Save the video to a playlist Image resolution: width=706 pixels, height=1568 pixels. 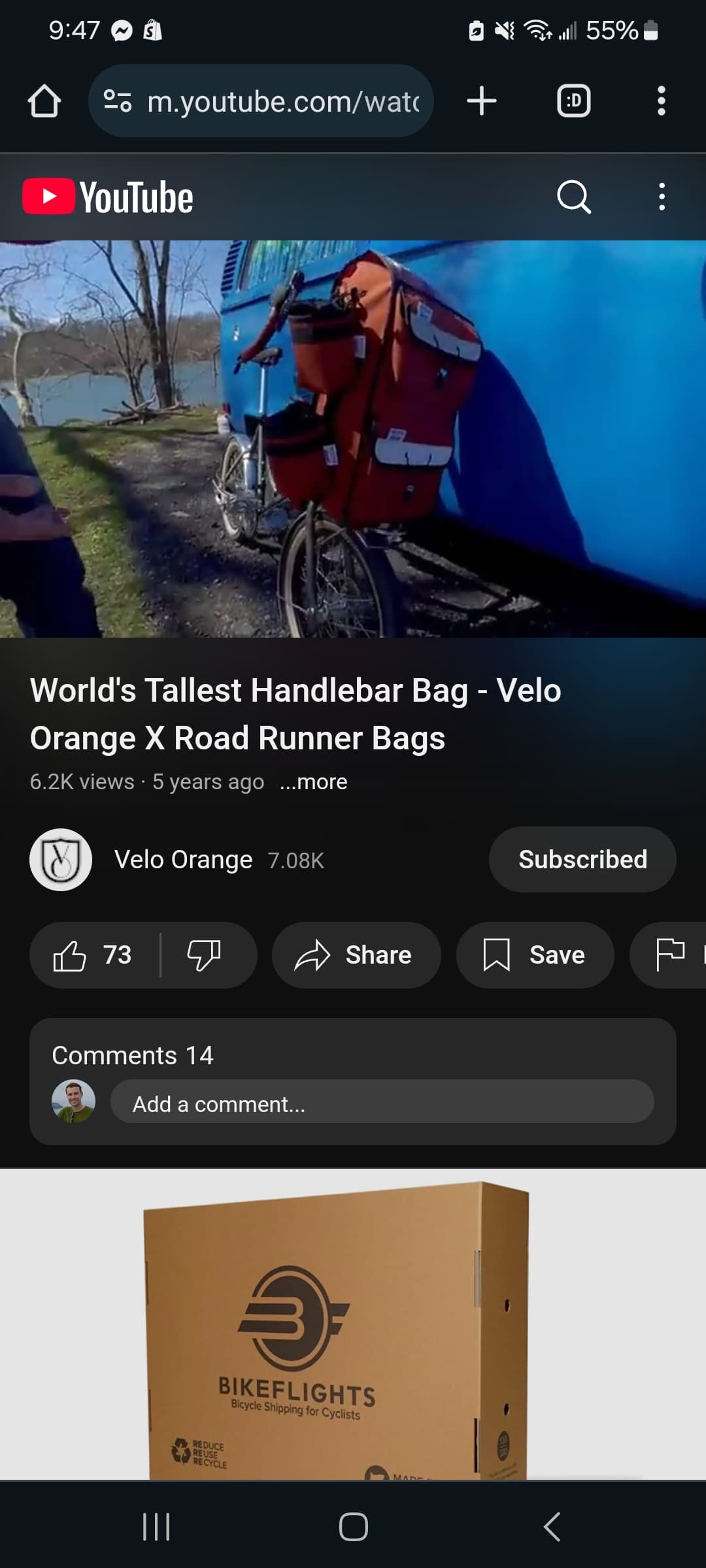(535, 955)
